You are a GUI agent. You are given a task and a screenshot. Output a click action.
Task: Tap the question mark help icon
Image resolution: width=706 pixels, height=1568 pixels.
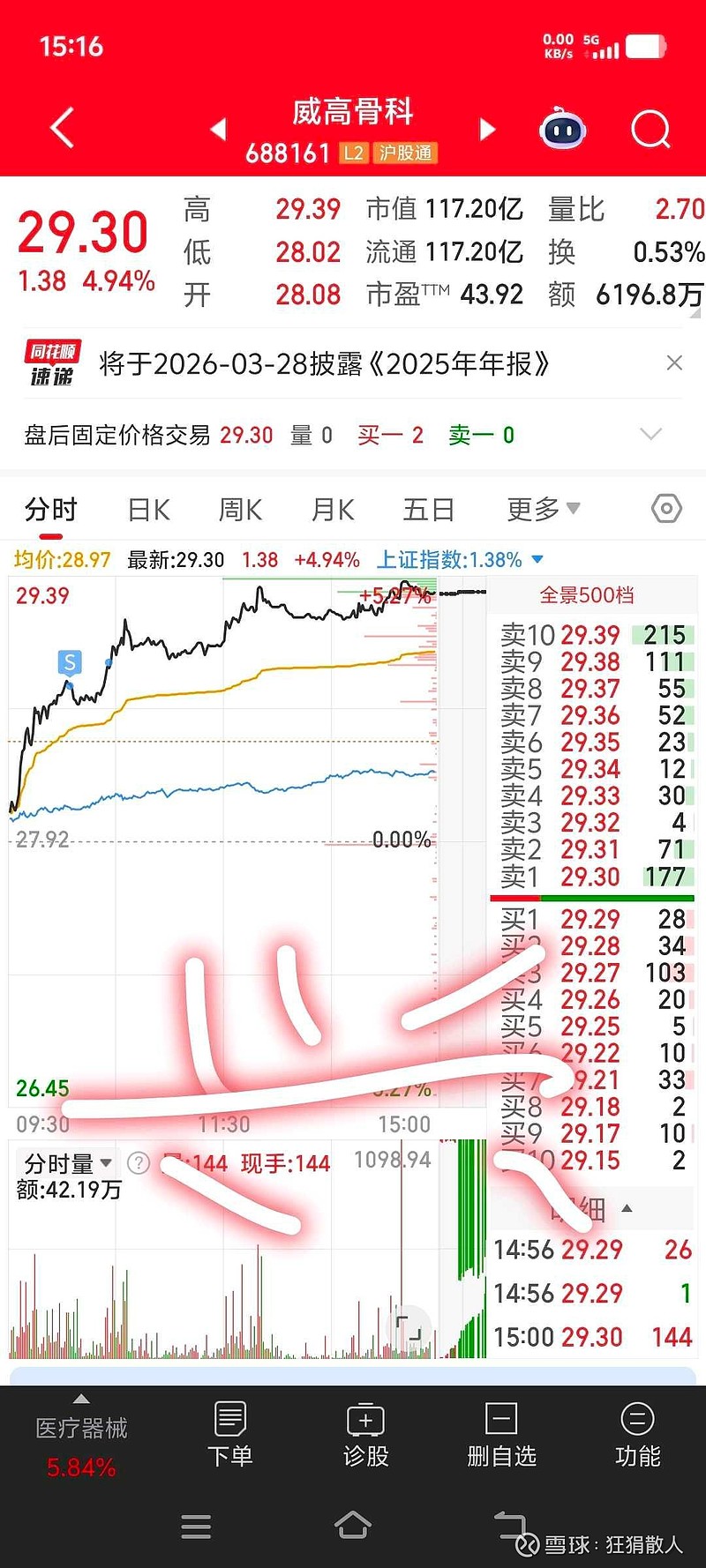139,1164
